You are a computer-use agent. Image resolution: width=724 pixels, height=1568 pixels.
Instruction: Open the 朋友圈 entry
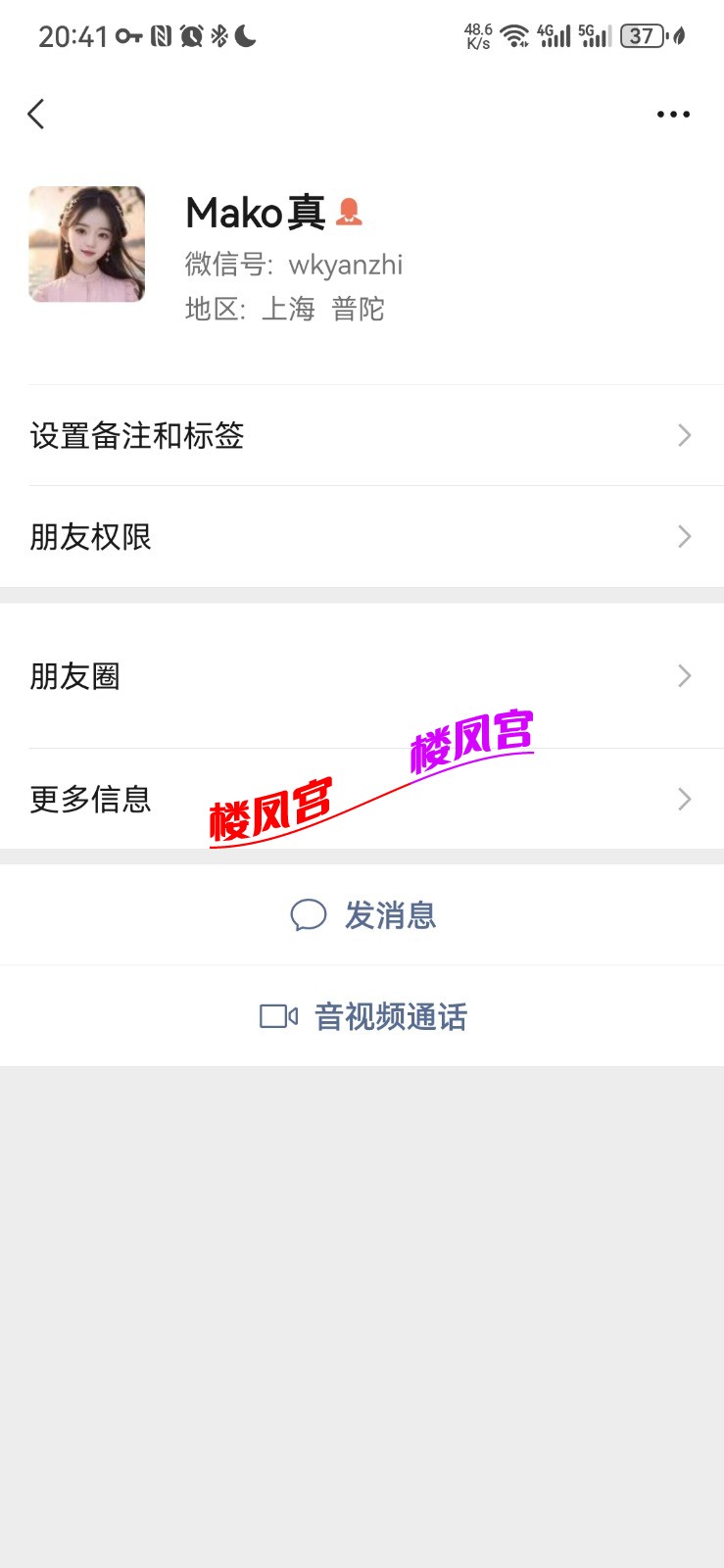(362, 676)
